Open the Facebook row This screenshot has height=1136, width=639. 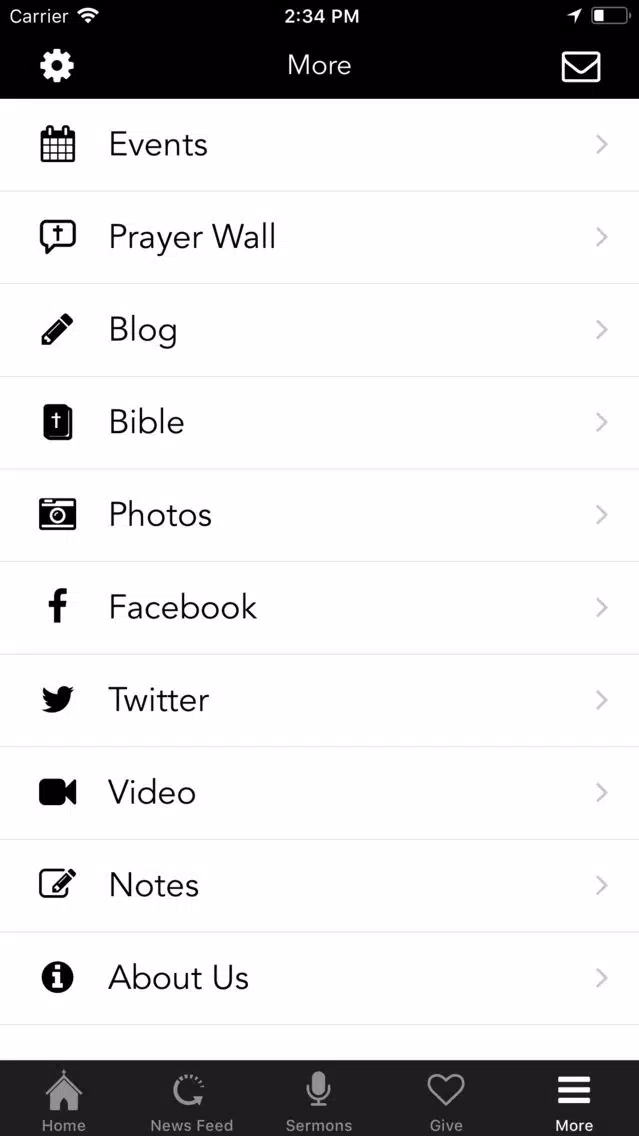tap(320, 608)
